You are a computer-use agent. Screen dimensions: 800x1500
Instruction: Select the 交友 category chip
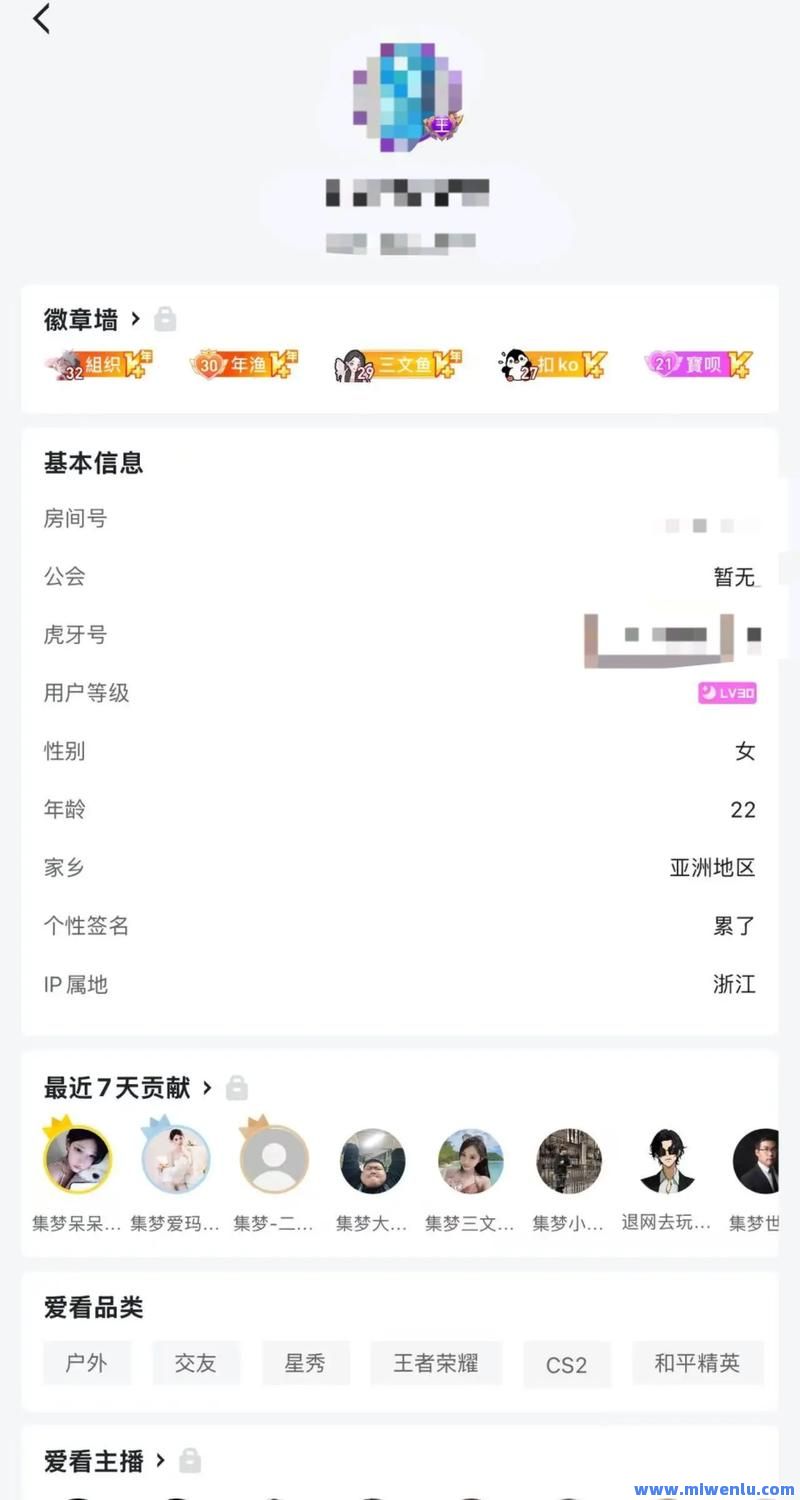tap(196, 1363)
